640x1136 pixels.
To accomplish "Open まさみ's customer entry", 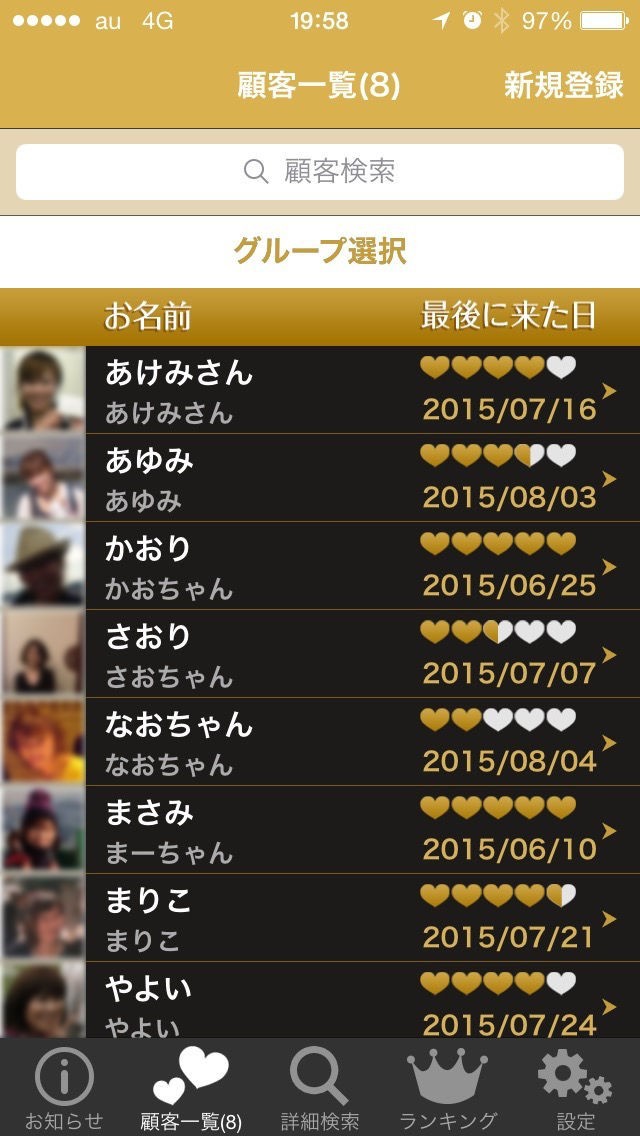I will coord(320,830).
